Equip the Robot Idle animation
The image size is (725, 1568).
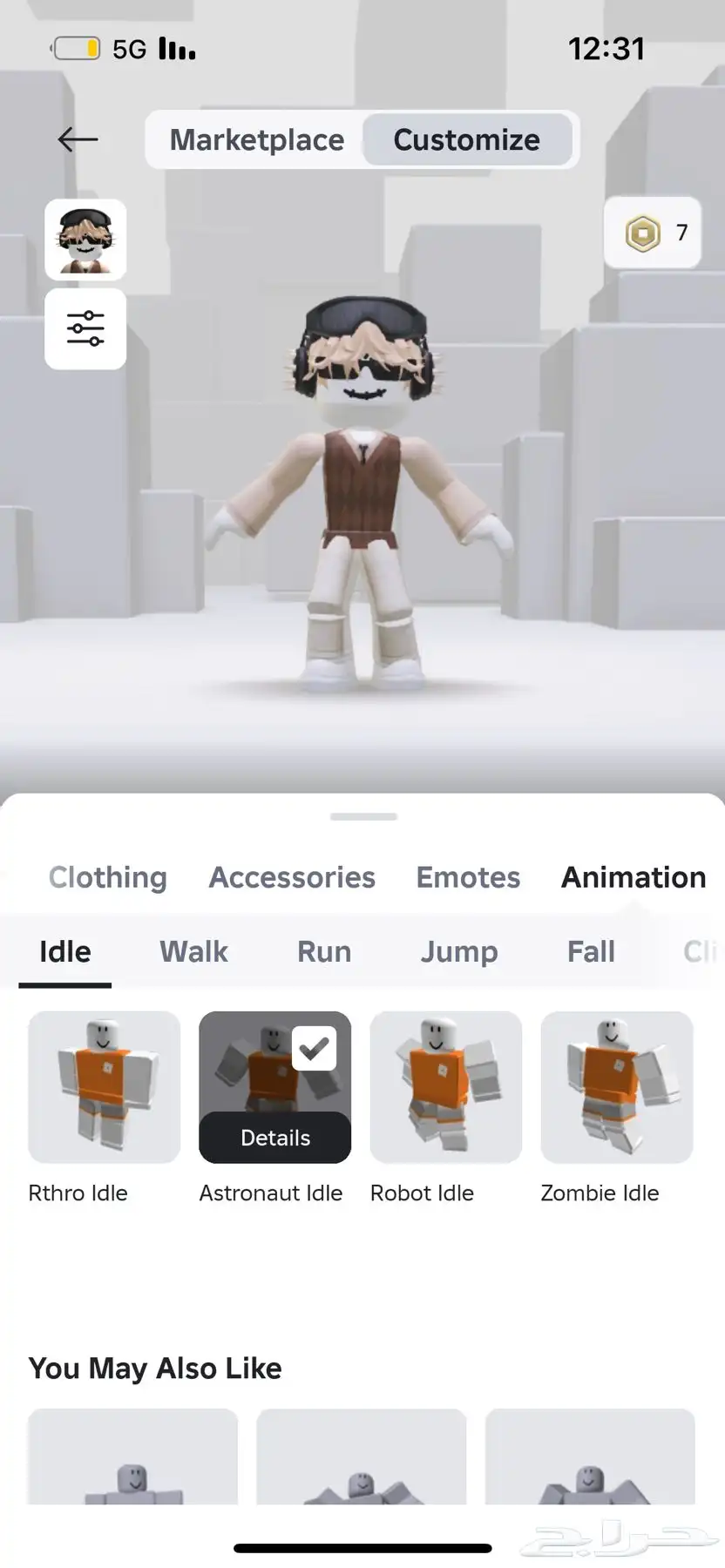coord(445,1086)
